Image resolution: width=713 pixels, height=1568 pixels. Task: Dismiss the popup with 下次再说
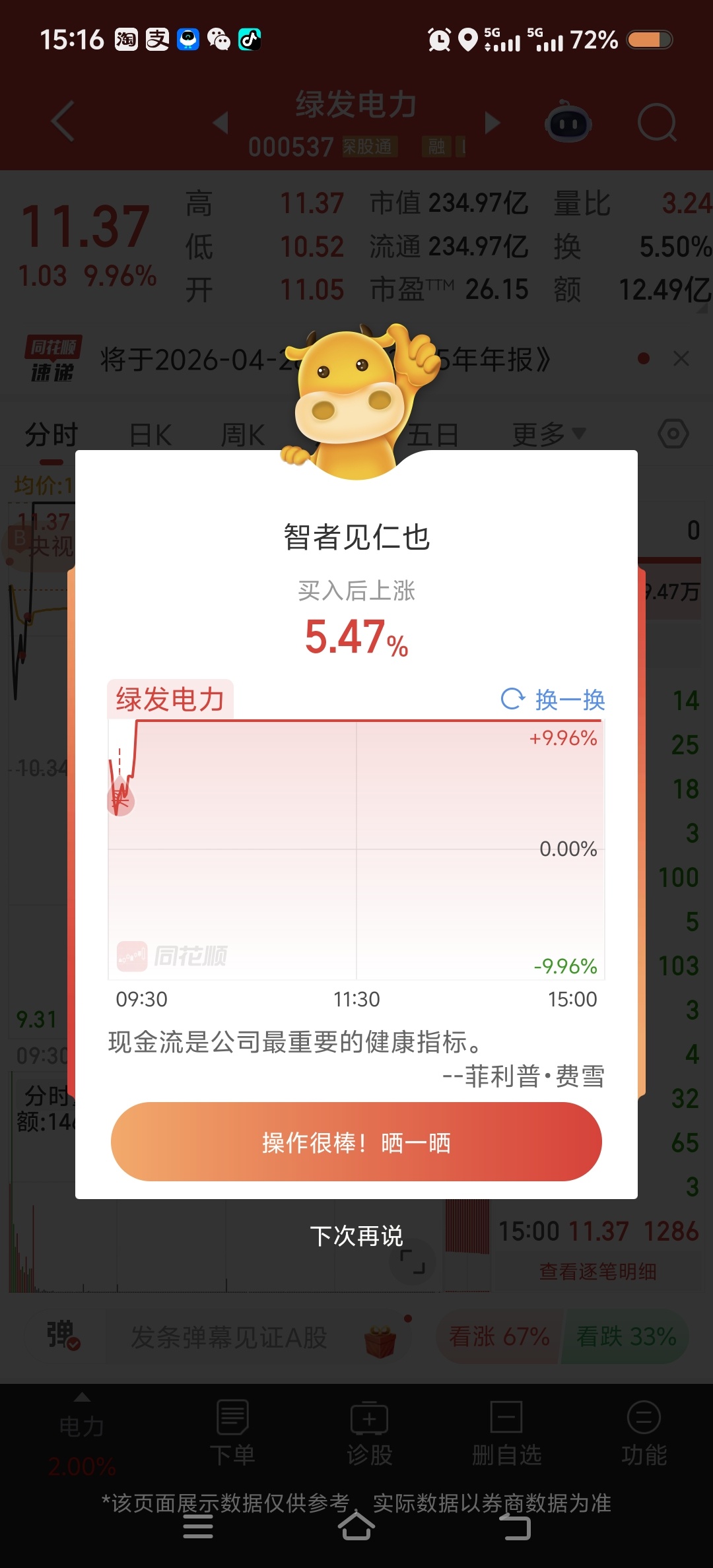[356, 1235]
